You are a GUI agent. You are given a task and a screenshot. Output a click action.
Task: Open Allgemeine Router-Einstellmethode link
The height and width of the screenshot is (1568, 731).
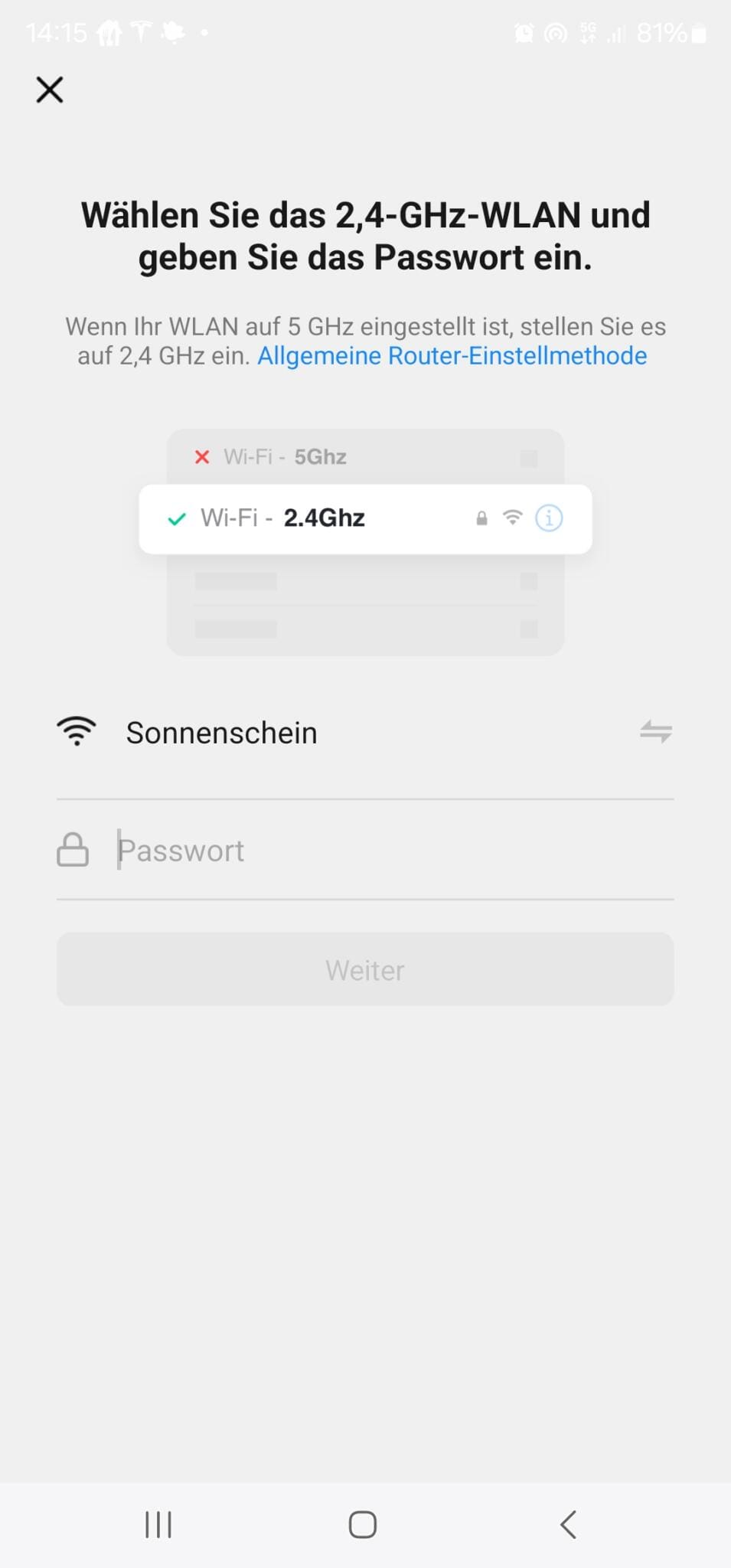pyautogui.click(x=452, y=355)
